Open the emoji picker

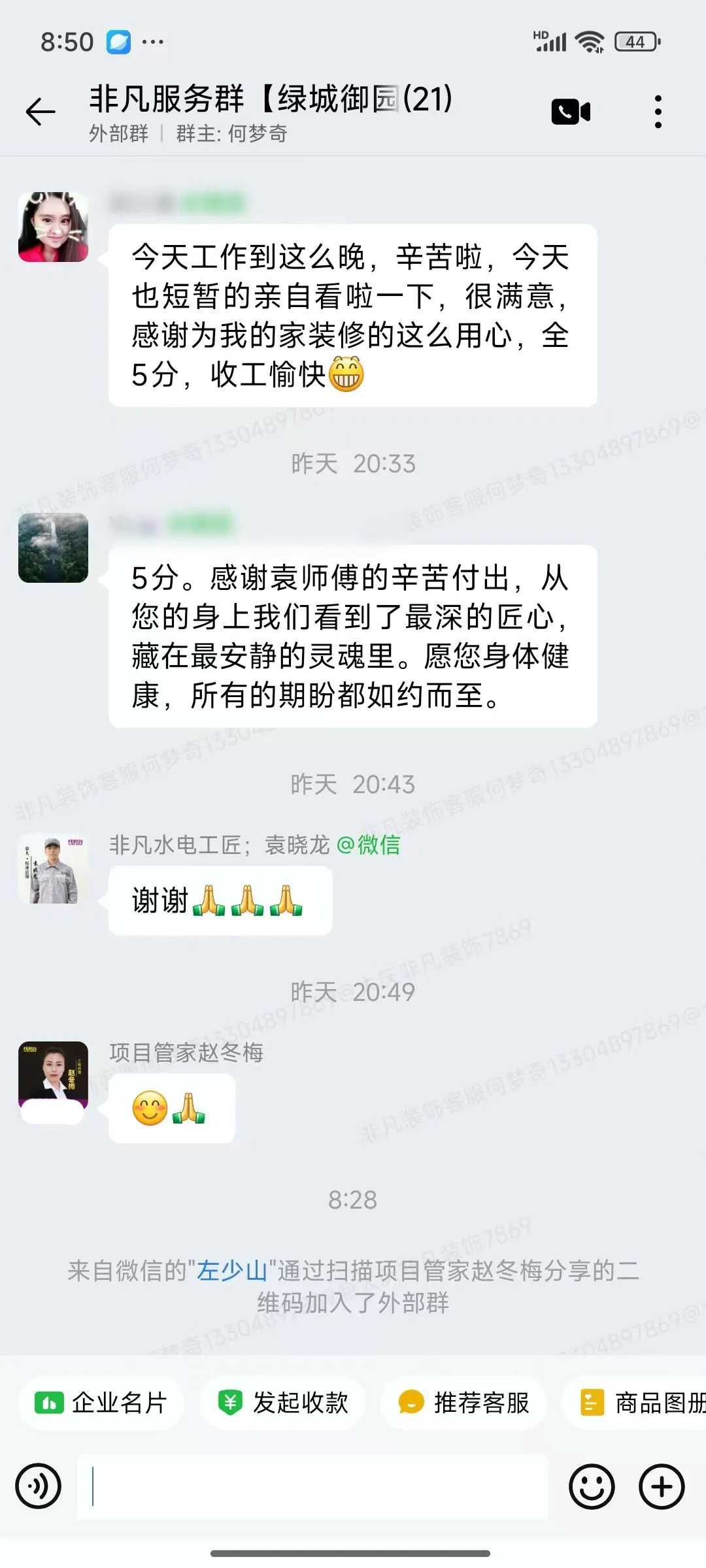592,1486
